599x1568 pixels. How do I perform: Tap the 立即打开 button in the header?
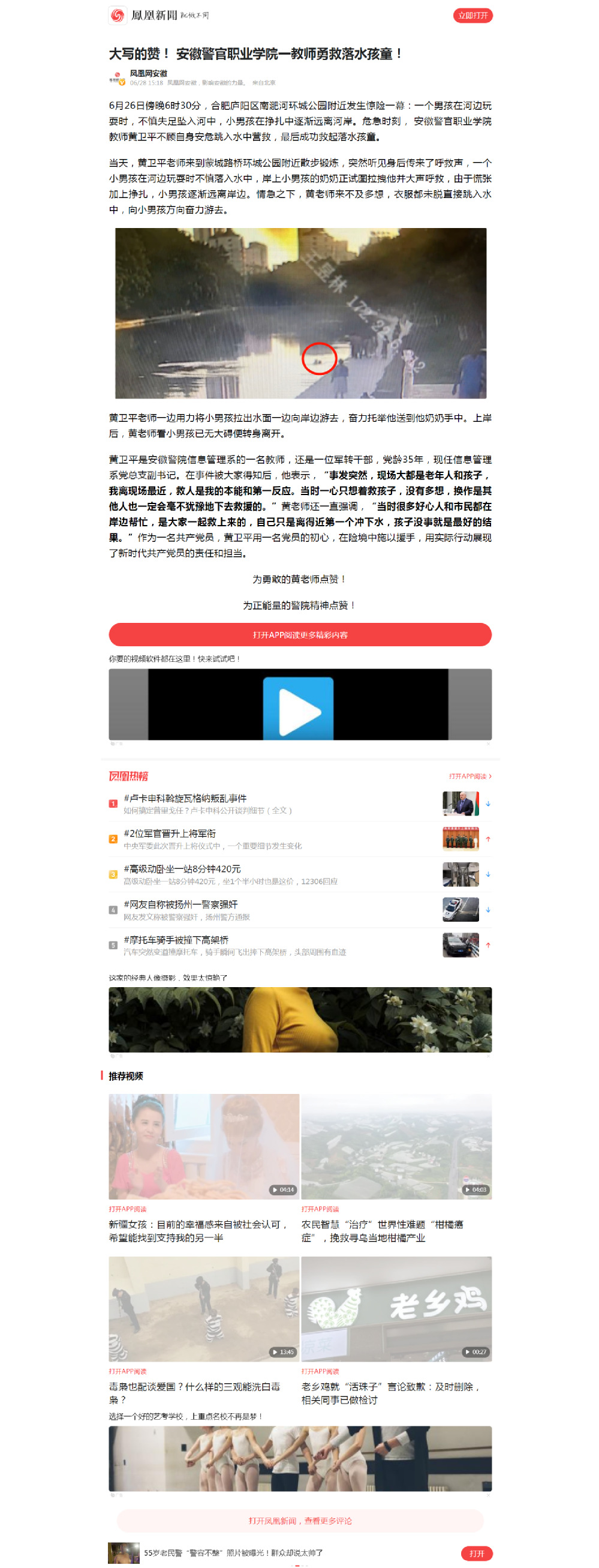pos(472,15)
